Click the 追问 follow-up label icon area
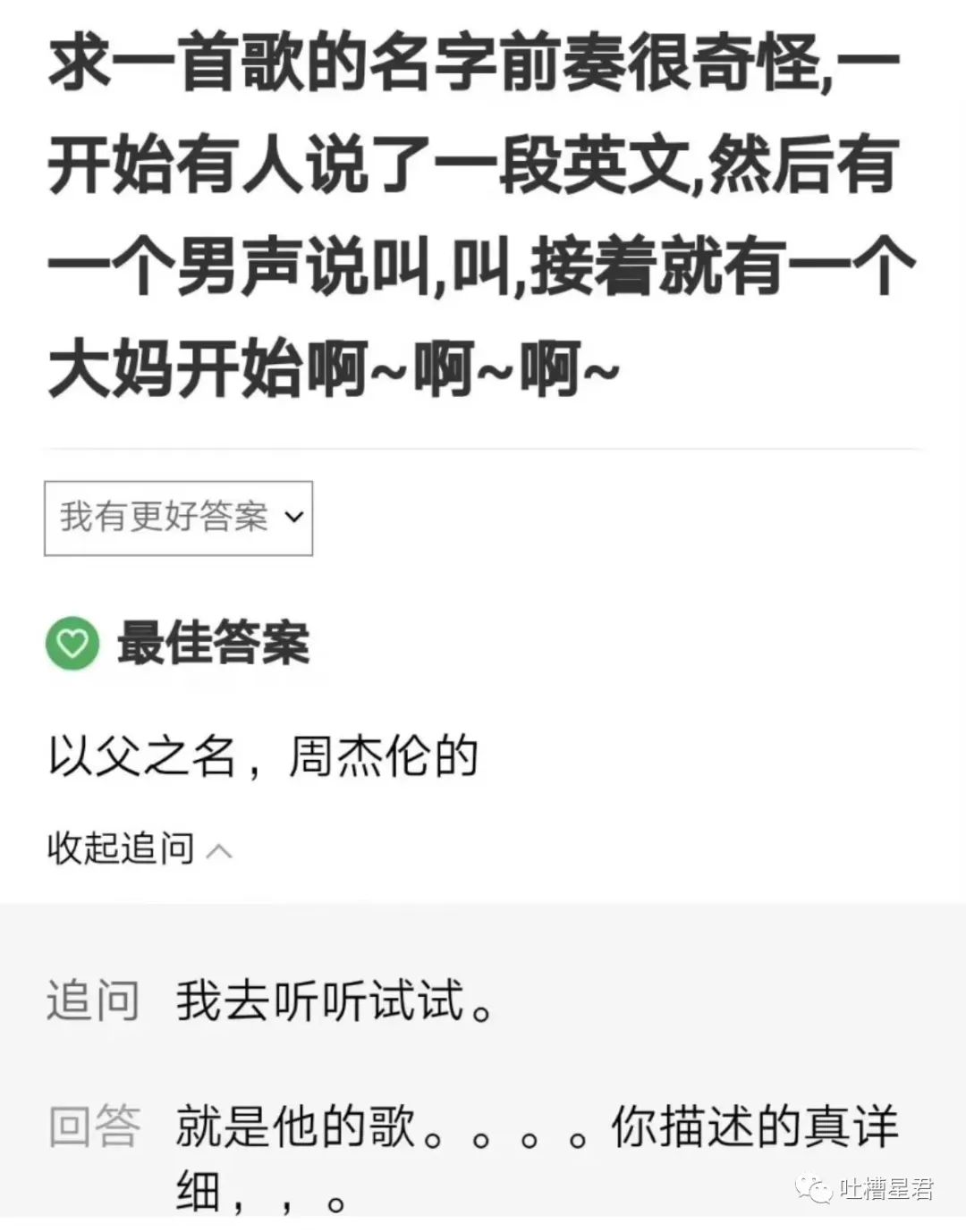The height and width of the screenshot is (1232, 966). pyautogui.click(x=93, y=1001)
